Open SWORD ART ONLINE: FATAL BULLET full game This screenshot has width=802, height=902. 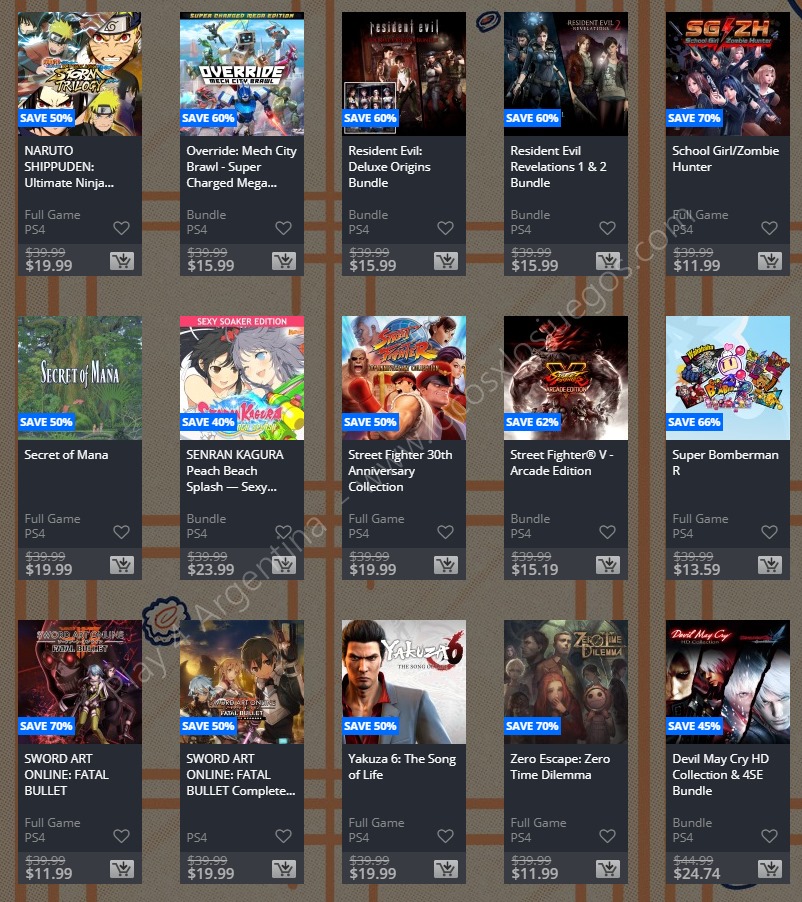pyautogui.click(x=79, y=683)
